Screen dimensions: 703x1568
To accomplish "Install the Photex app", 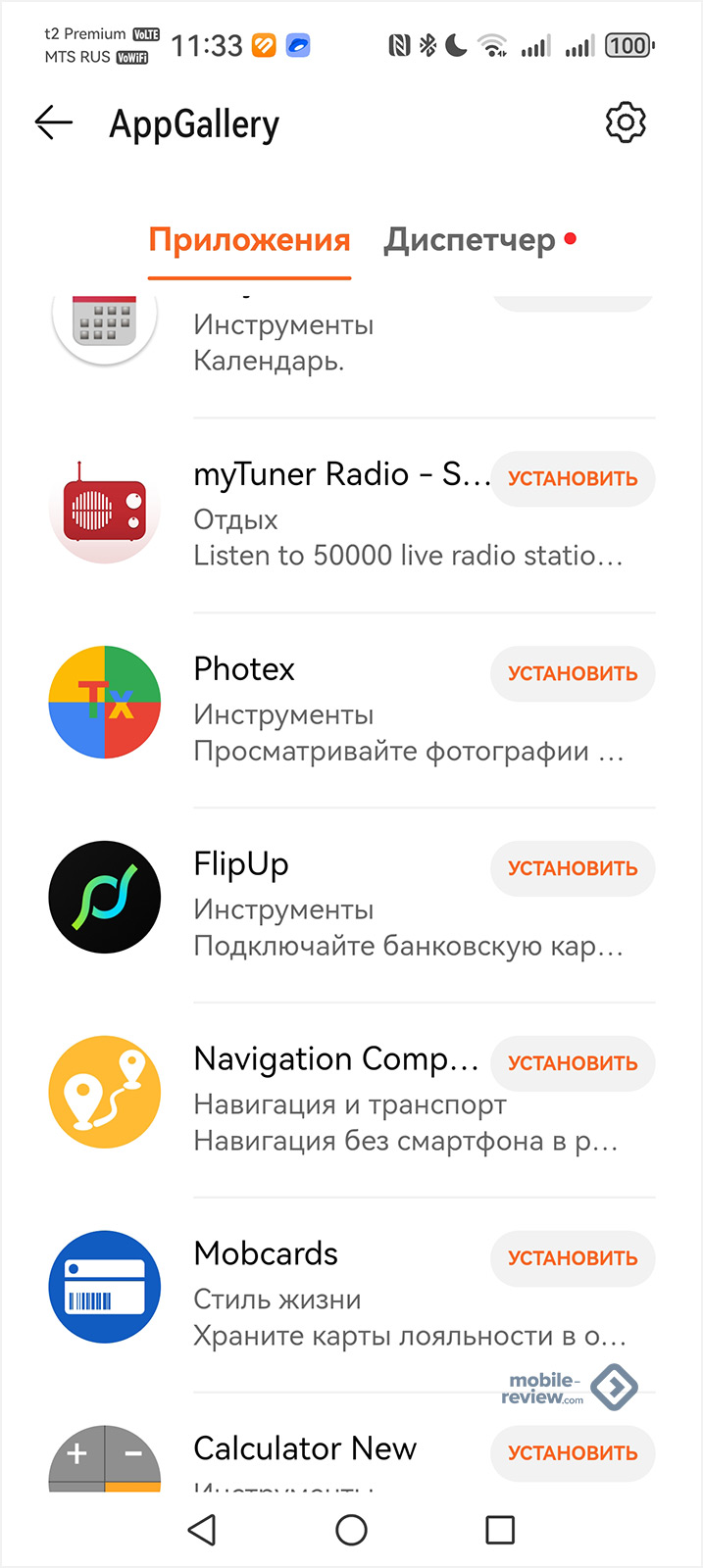I will pyautogui.click(x=573, y=674).
